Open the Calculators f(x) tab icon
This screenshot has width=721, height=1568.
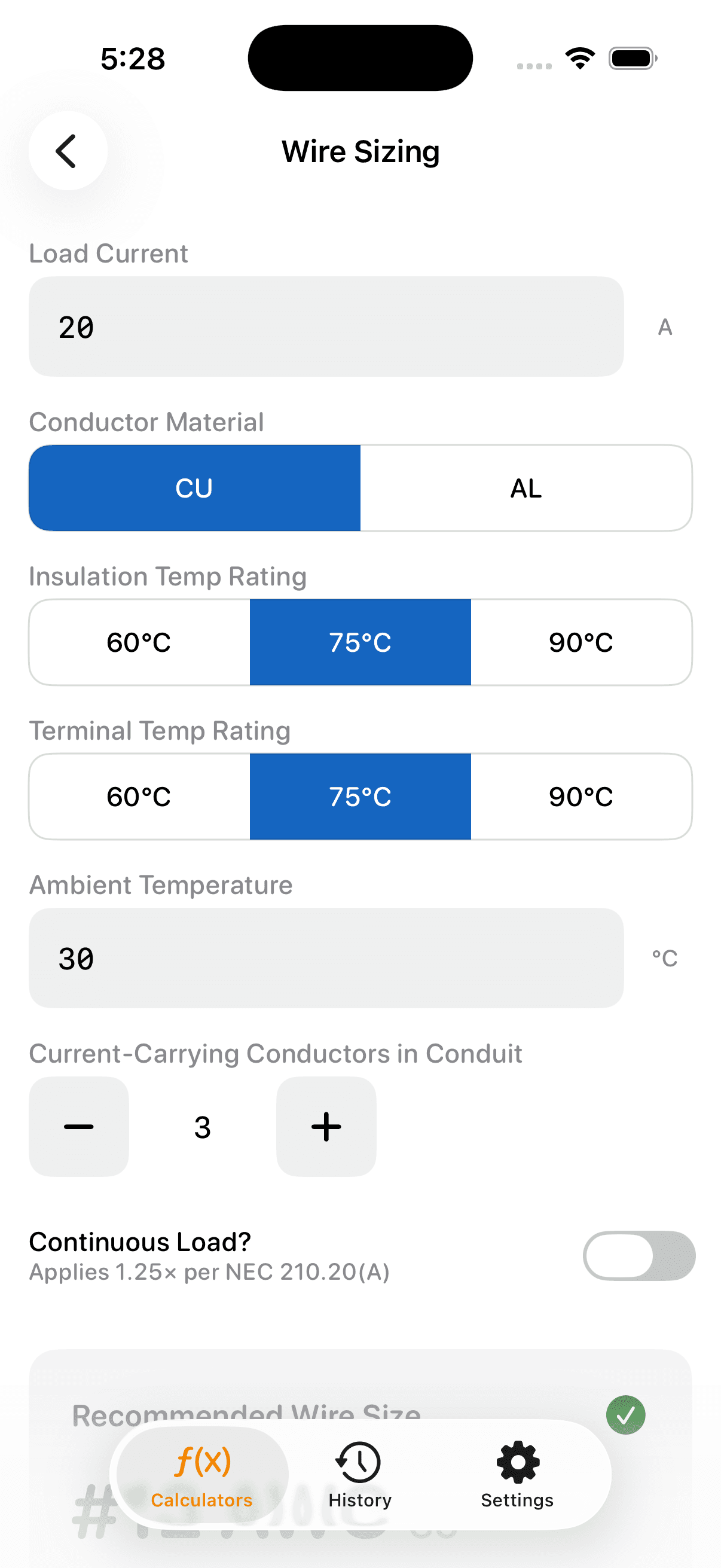click(203, 1462)
